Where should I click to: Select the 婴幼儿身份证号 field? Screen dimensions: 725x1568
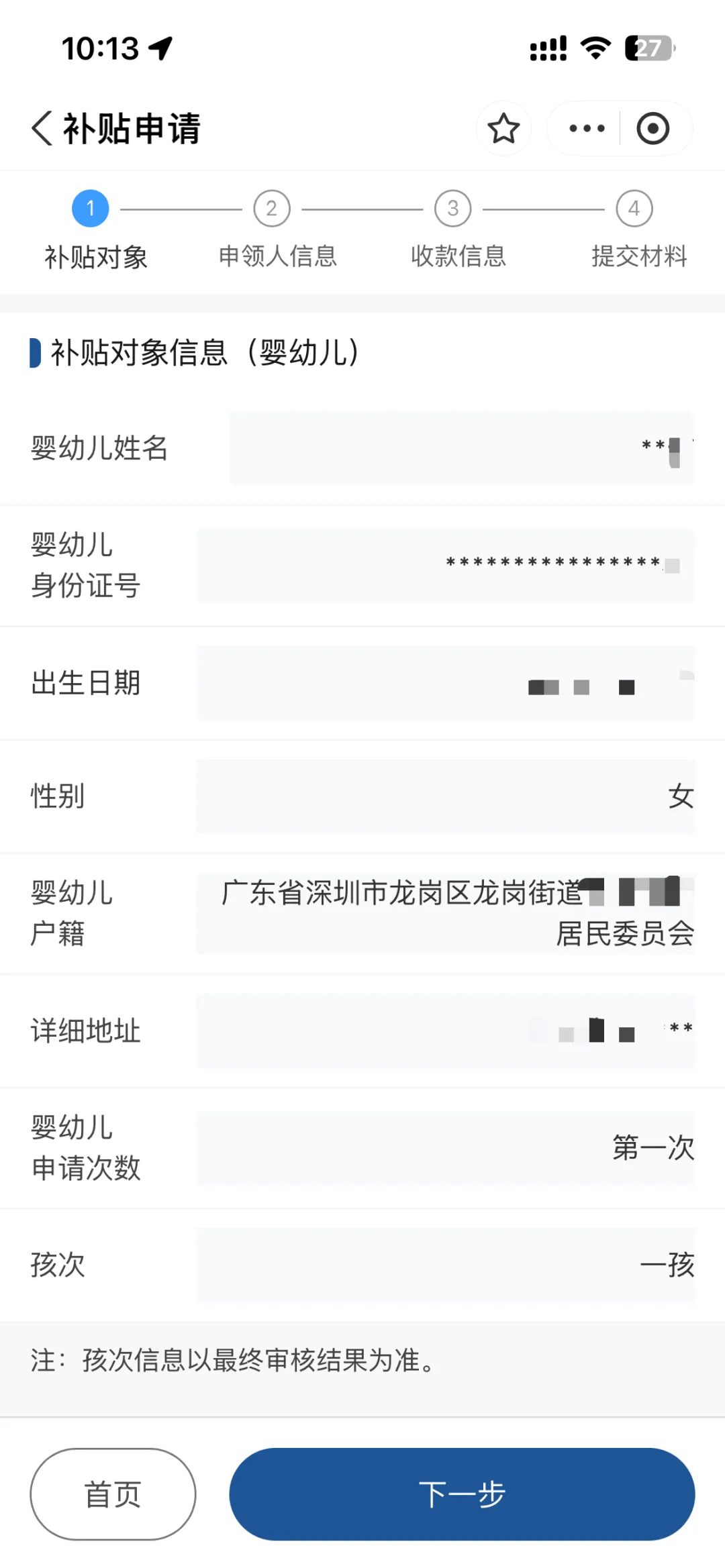pos(446,565)
